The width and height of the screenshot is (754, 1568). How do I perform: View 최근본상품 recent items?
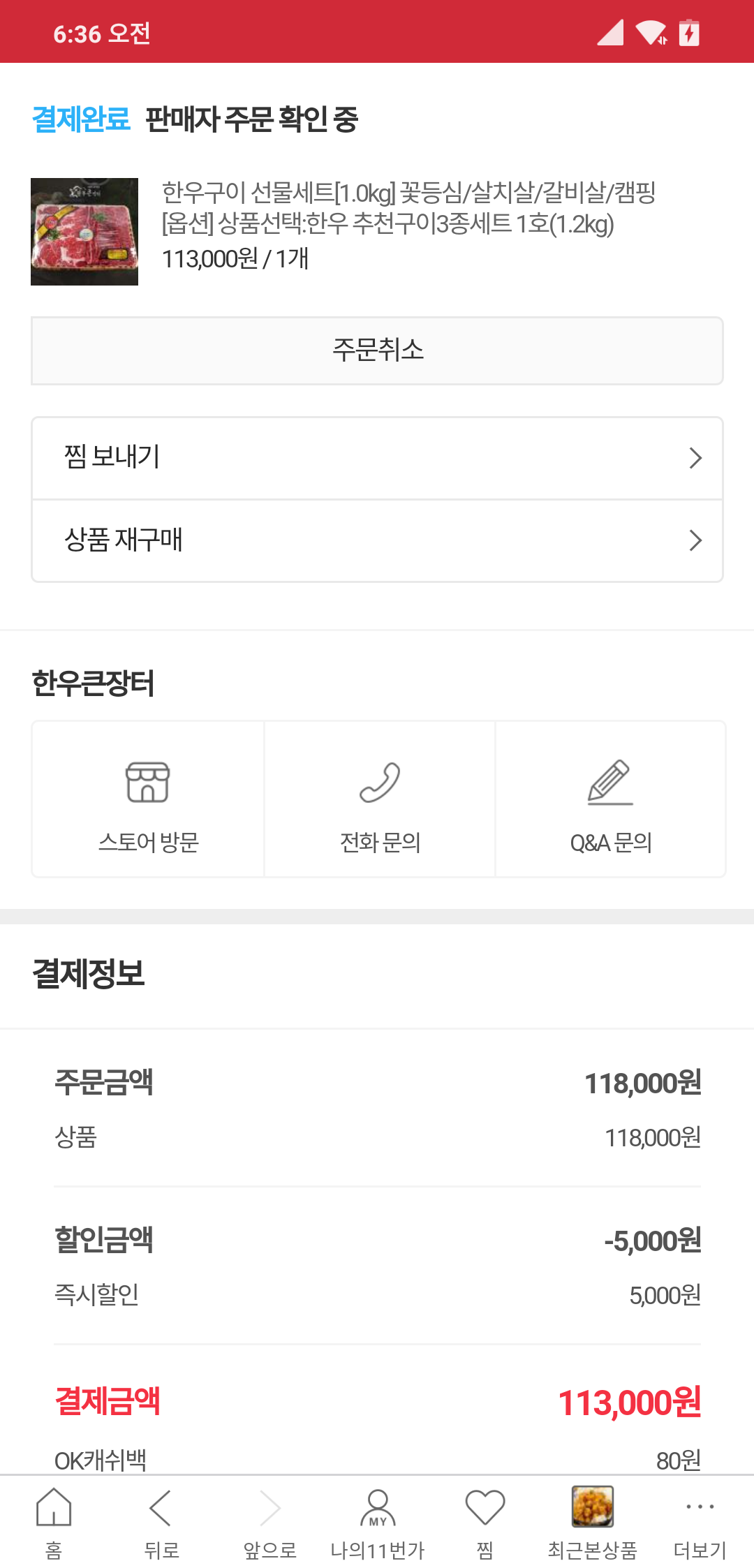pos(593,1523)
